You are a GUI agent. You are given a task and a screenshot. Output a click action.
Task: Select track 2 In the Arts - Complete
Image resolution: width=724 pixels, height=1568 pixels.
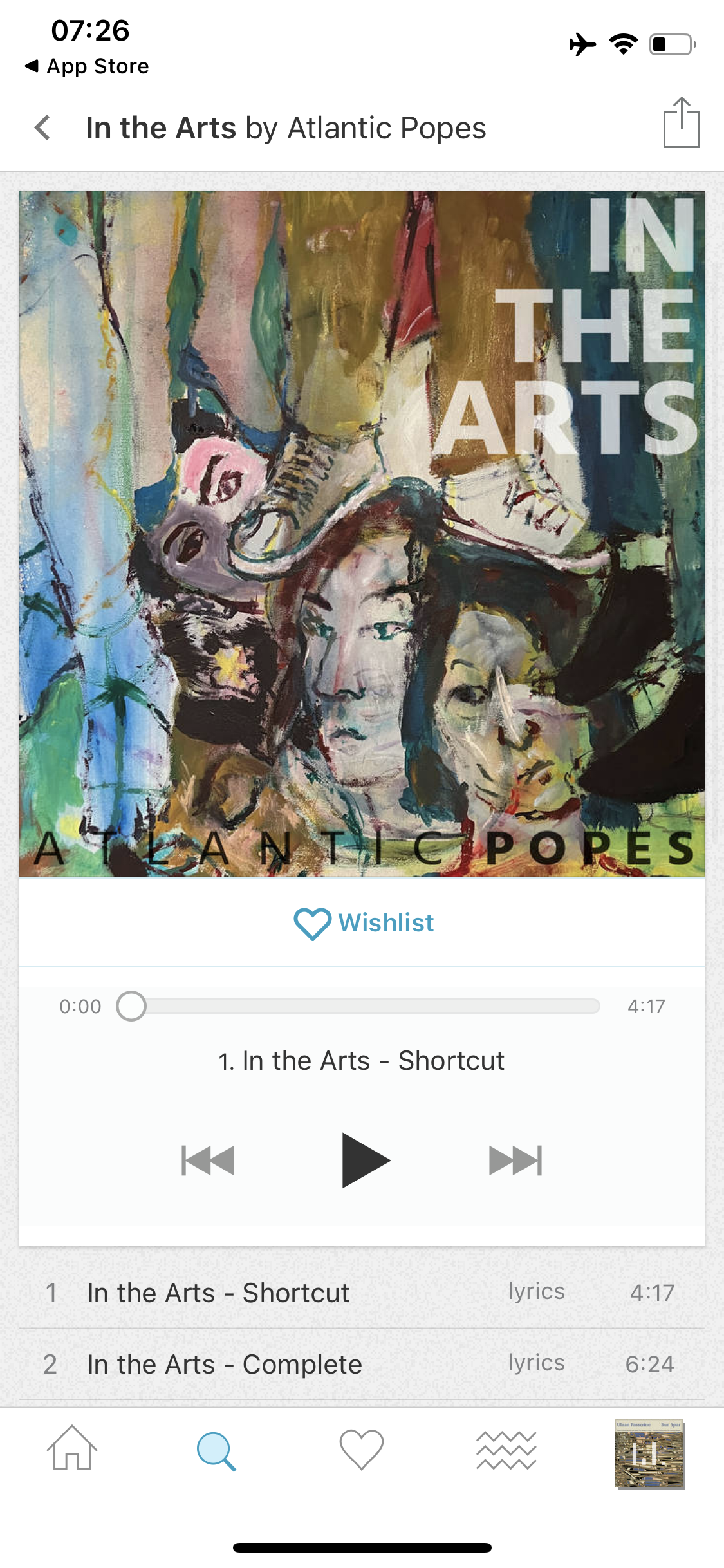pos(225,1364)
